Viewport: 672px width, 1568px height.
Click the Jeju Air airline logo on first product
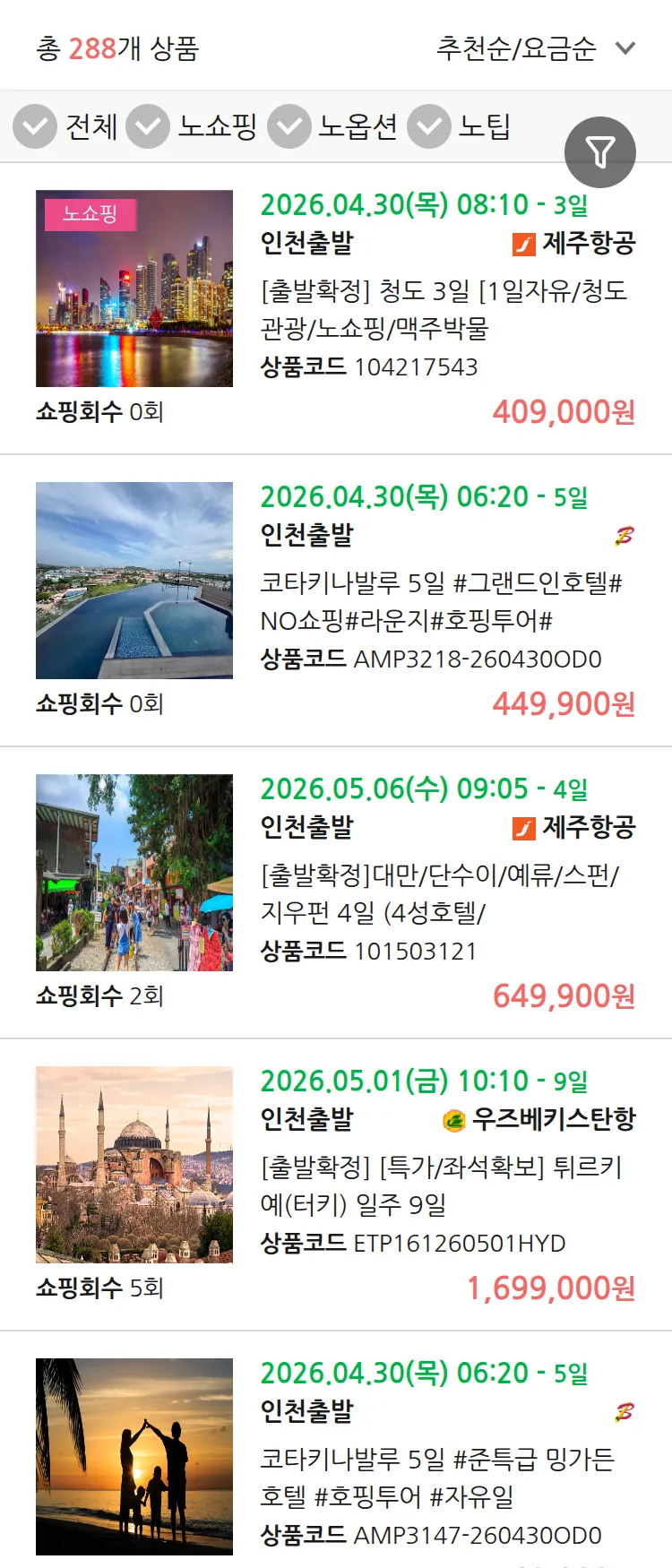tap(526, 244)
